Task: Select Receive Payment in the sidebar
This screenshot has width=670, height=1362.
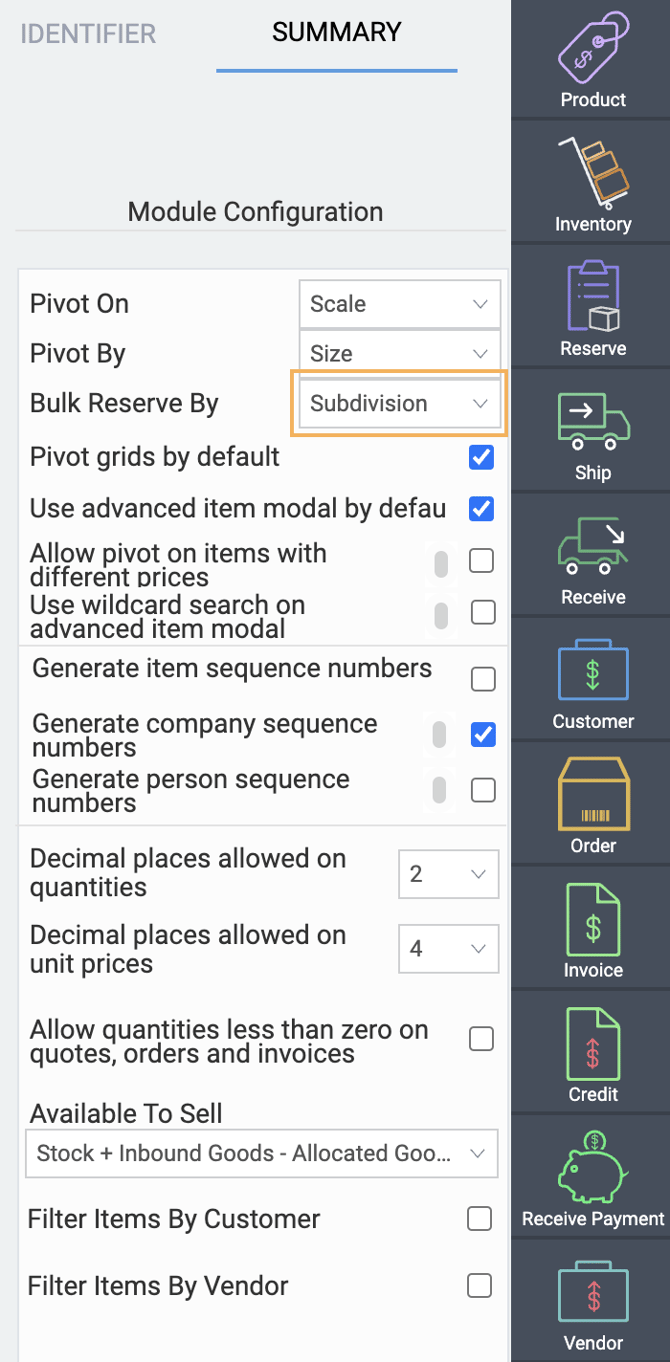Action: tap(593, 1180)
